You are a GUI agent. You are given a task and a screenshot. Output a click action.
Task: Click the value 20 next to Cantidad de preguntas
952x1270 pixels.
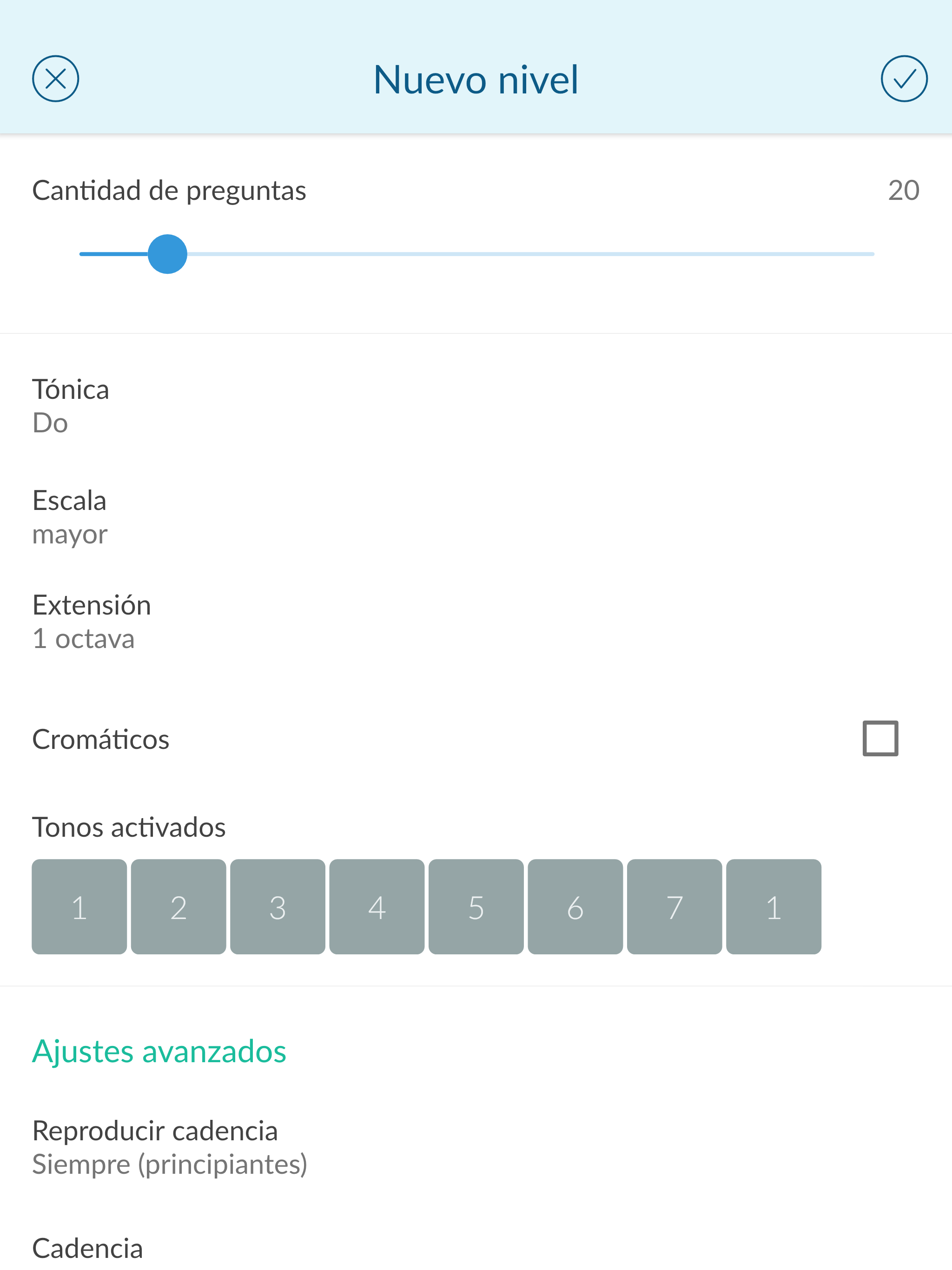pos(904,190)
